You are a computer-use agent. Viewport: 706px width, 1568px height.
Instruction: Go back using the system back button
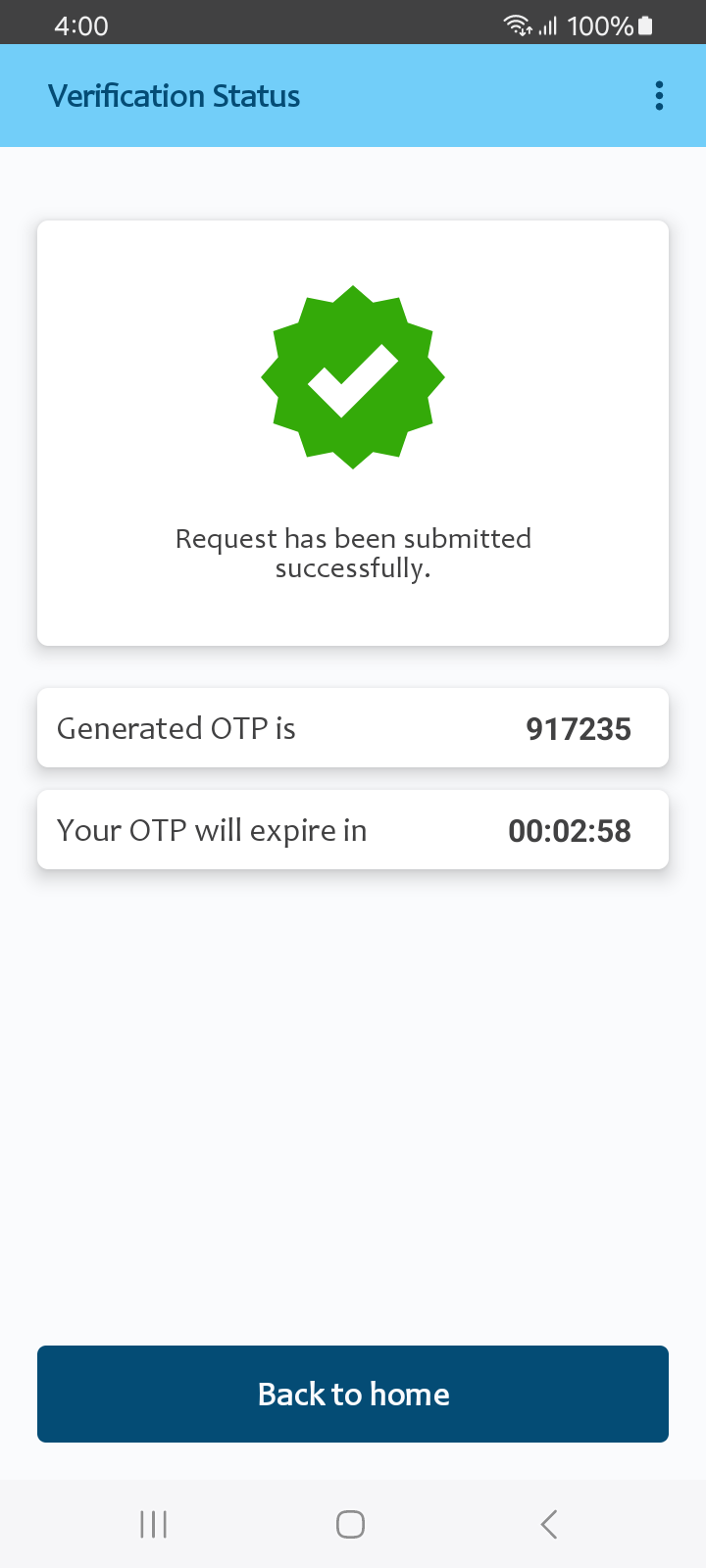549,1524
